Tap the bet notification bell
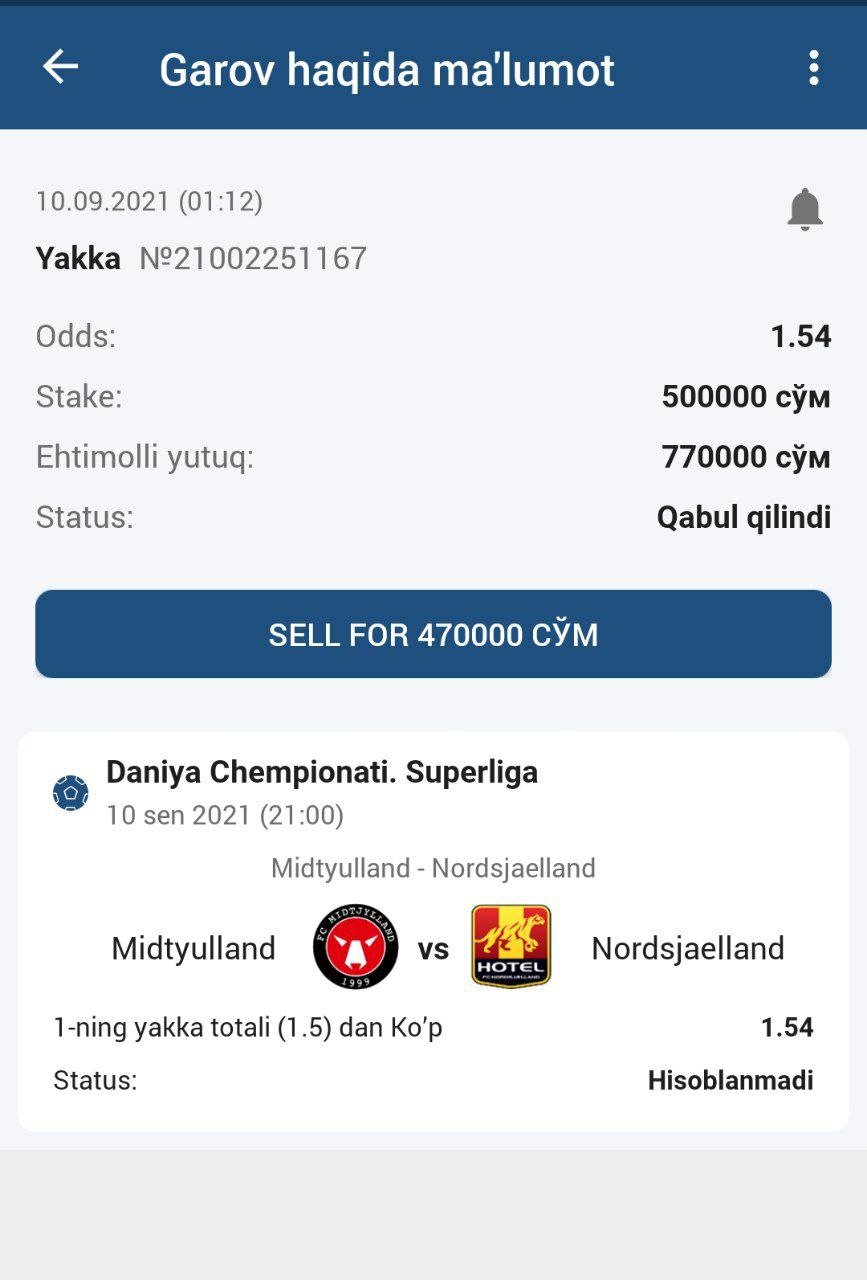Image resolution: width=867 pixels, height=1280 pixels. pos(804,210)
